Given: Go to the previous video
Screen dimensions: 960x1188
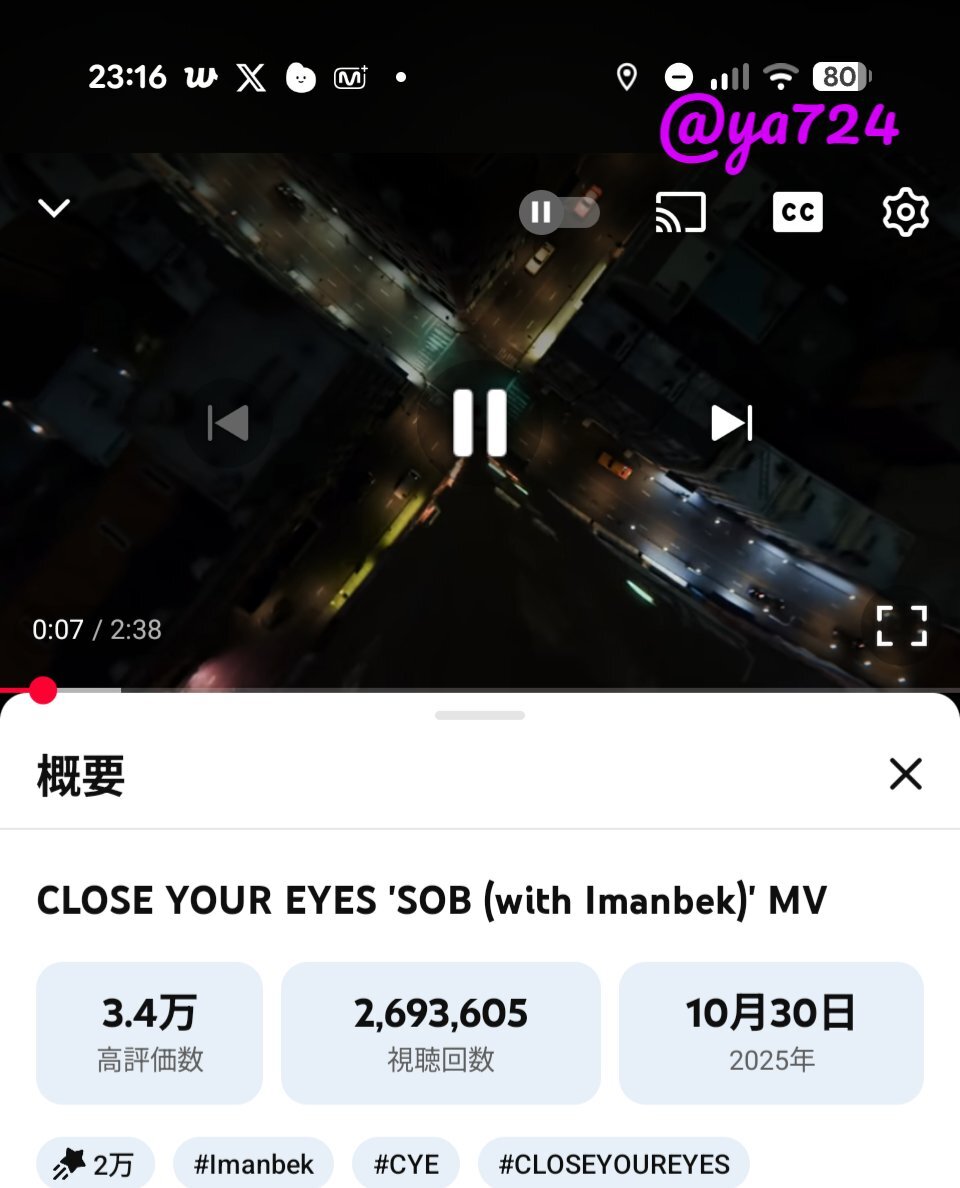Looking at the screenshot, I should pos(228,423).
